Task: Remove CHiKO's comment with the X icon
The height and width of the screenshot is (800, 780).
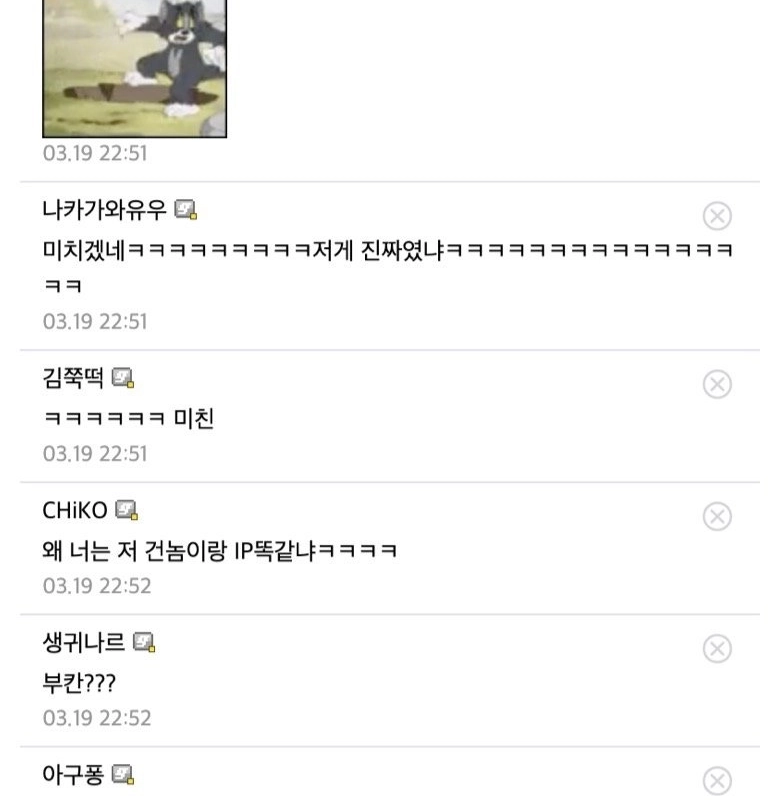Action: pyautogui.click(x=717, y=516)
